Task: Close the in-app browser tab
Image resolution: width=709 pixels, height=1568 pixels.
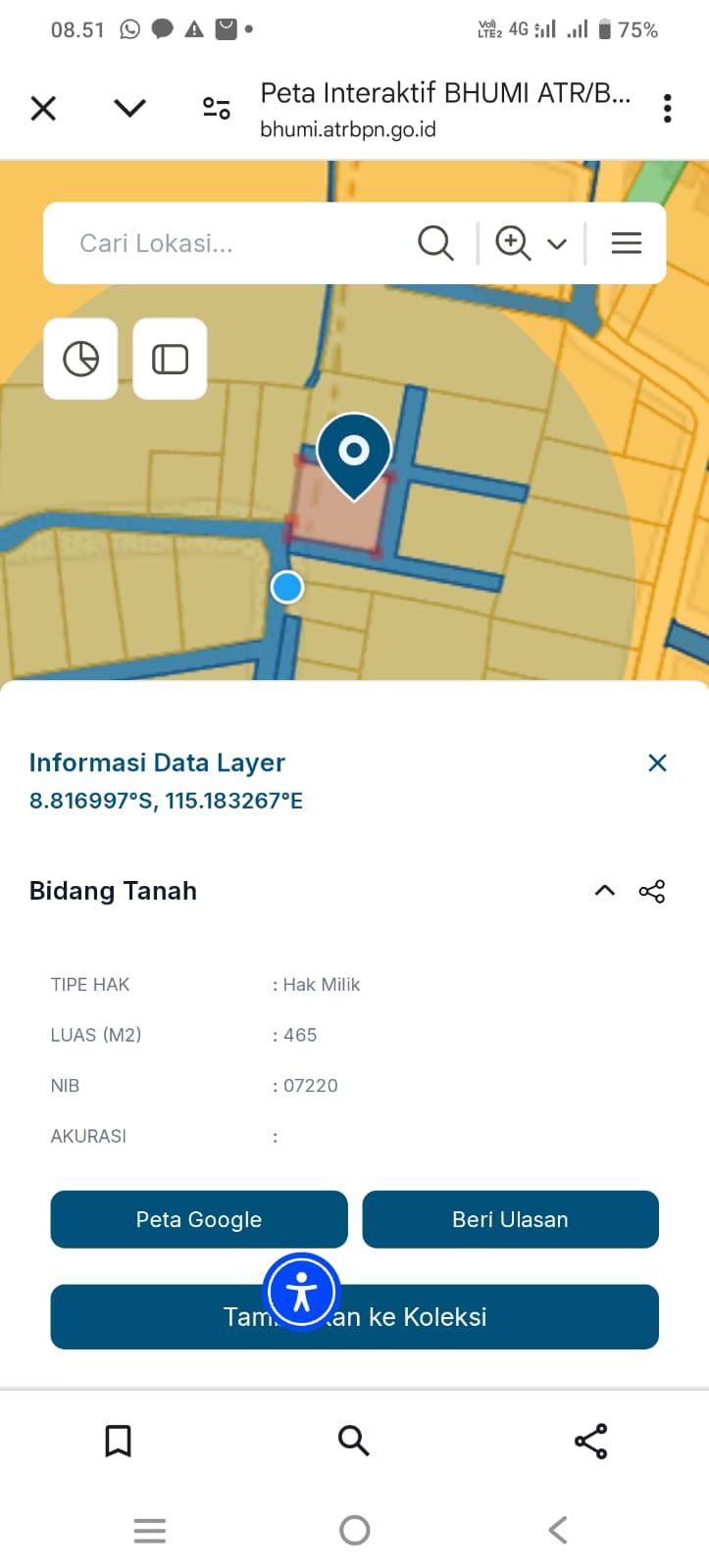Action: (44, 108)
